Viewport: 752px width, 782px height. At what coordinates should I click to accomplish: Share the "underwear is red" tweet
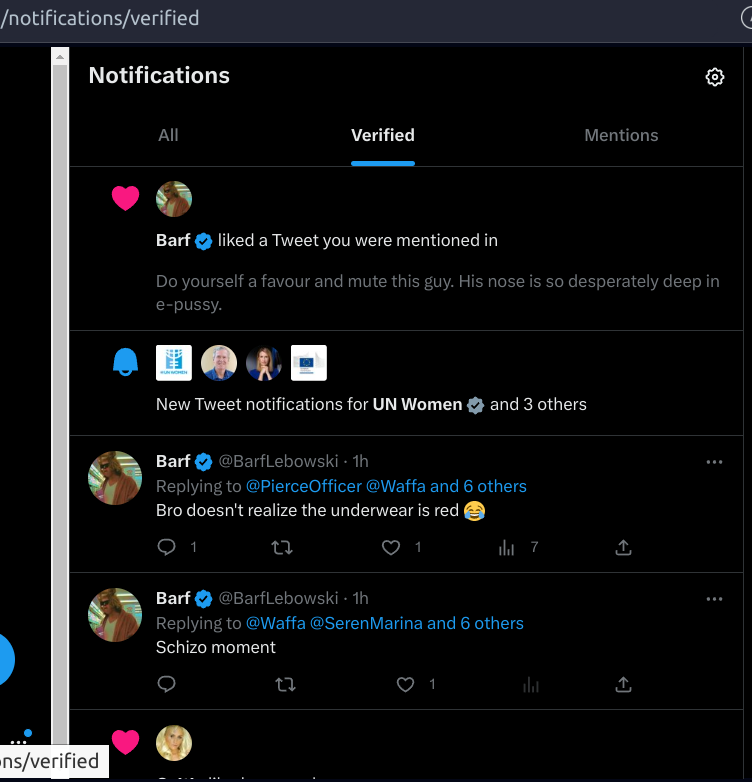pyautogui.click(x=623, y=547)
